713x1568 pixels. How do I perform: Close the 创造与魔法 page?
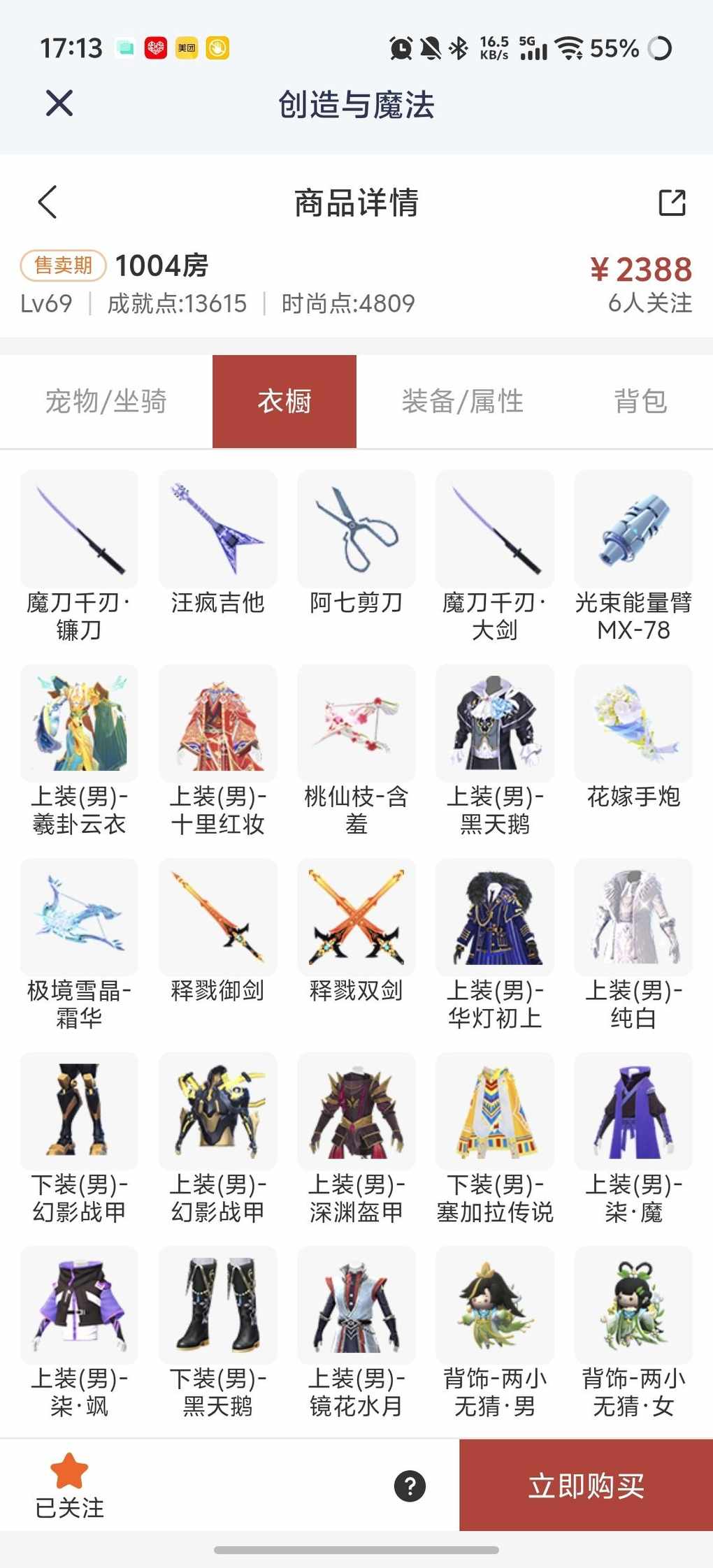[x=59, y=103]
